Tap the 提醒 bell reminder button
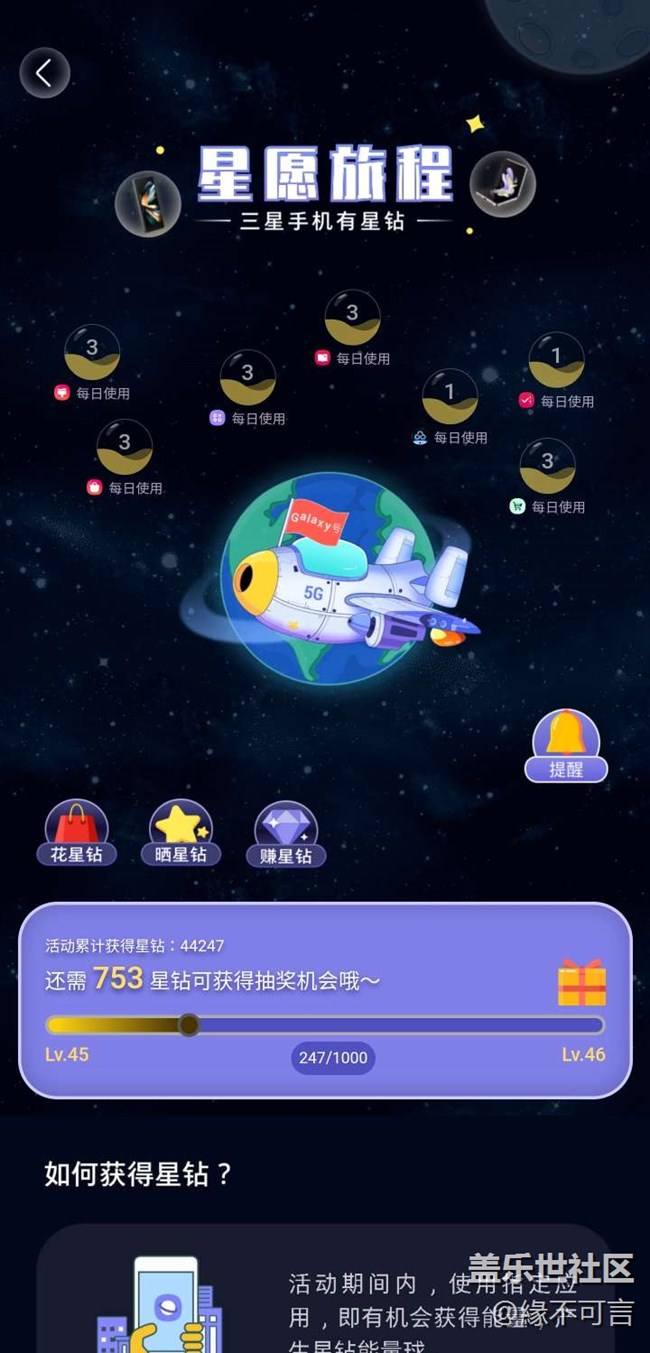The image size is (650, 1353). (x=566, y=746)
